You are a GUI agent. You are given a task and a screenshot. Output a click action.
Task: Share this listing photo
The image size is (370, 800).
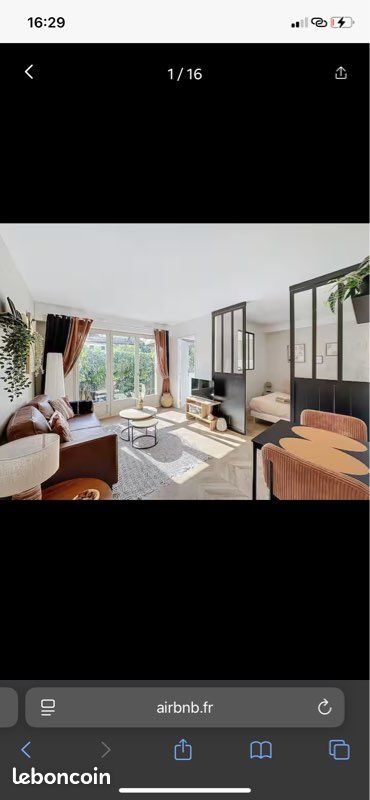(x=340, y=73)
